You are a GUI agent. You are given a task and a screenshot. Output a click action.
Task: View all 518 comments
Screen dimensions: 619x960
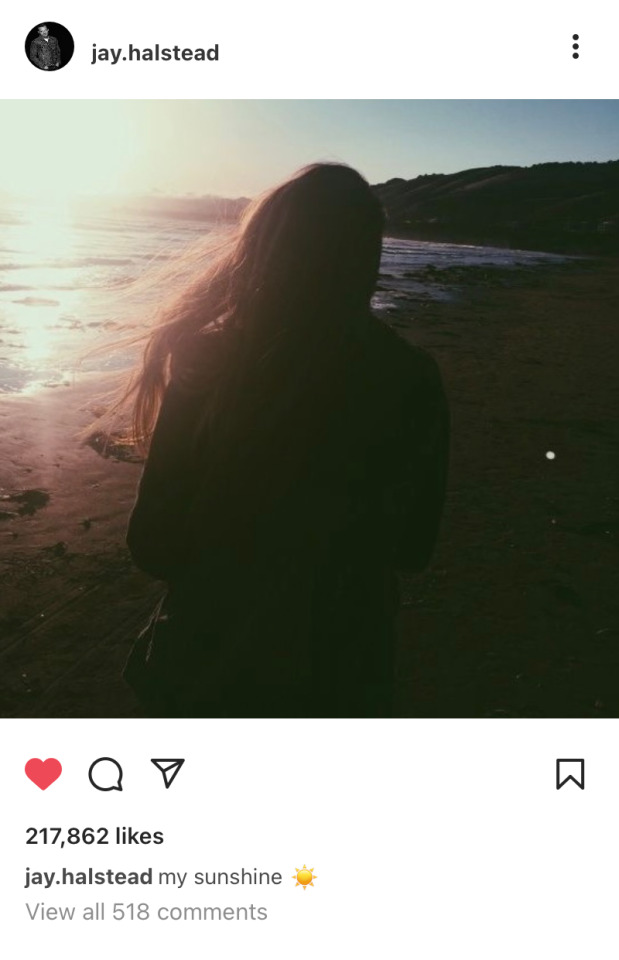click(x=146, y=912)
